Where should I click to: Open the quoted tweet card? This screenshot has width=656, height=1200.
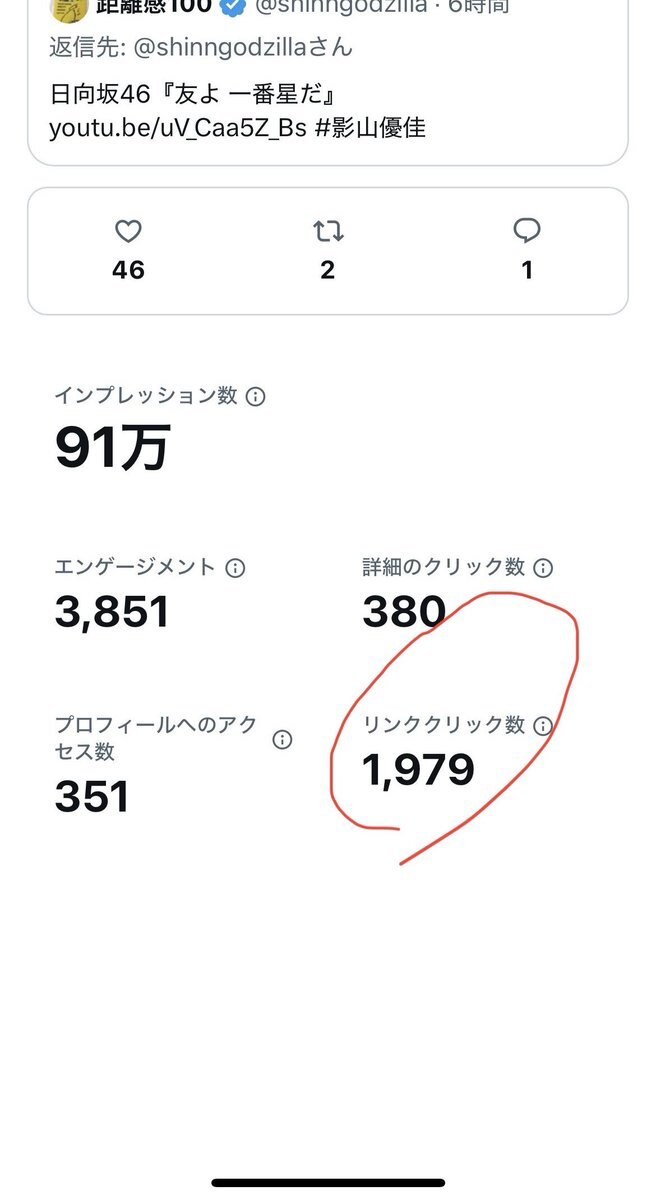[x=328, y=82]
